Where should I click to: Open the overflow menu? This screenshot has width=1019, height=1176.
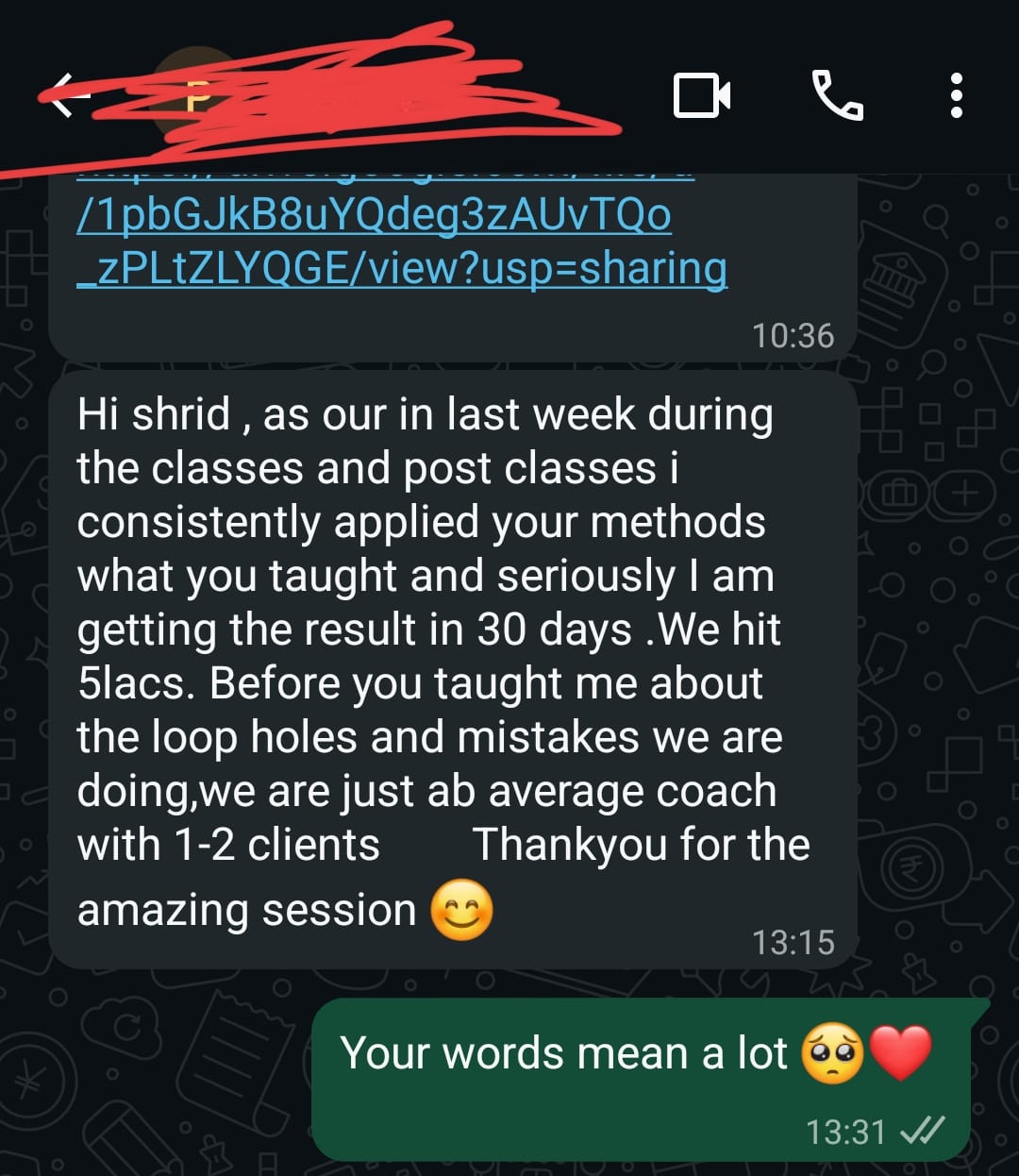956,95
